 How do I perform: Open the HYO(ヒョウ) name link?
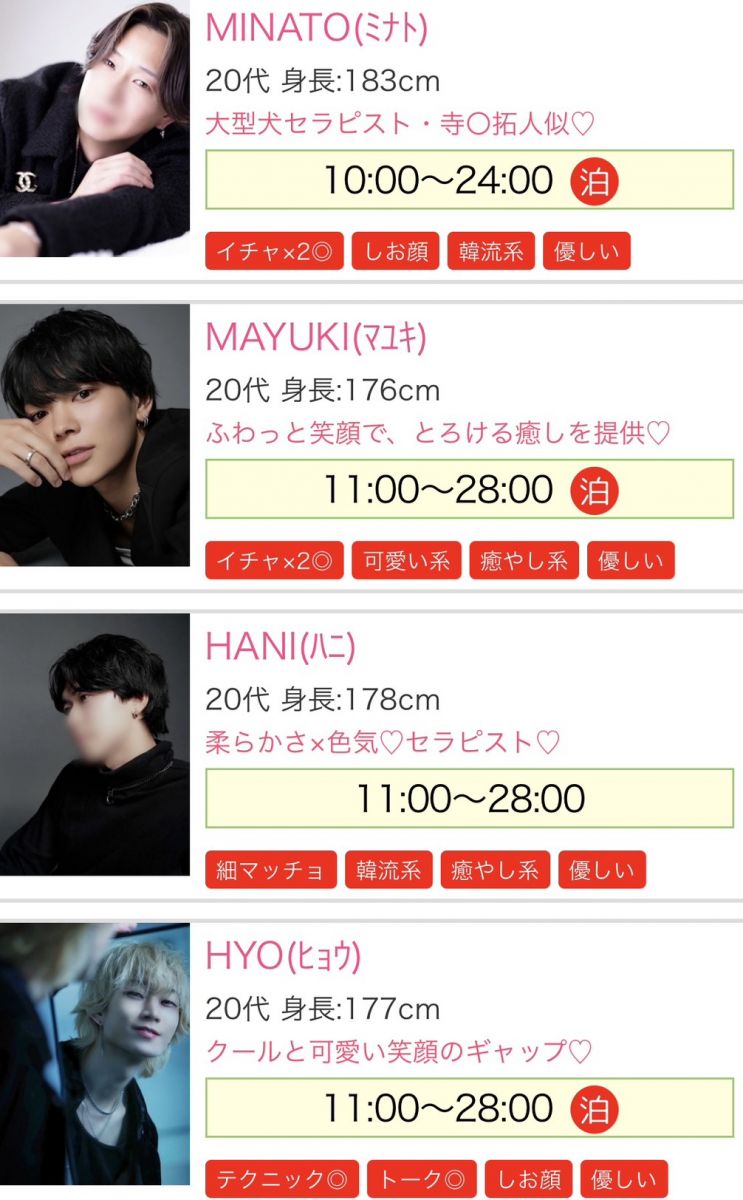pos(283,957)
